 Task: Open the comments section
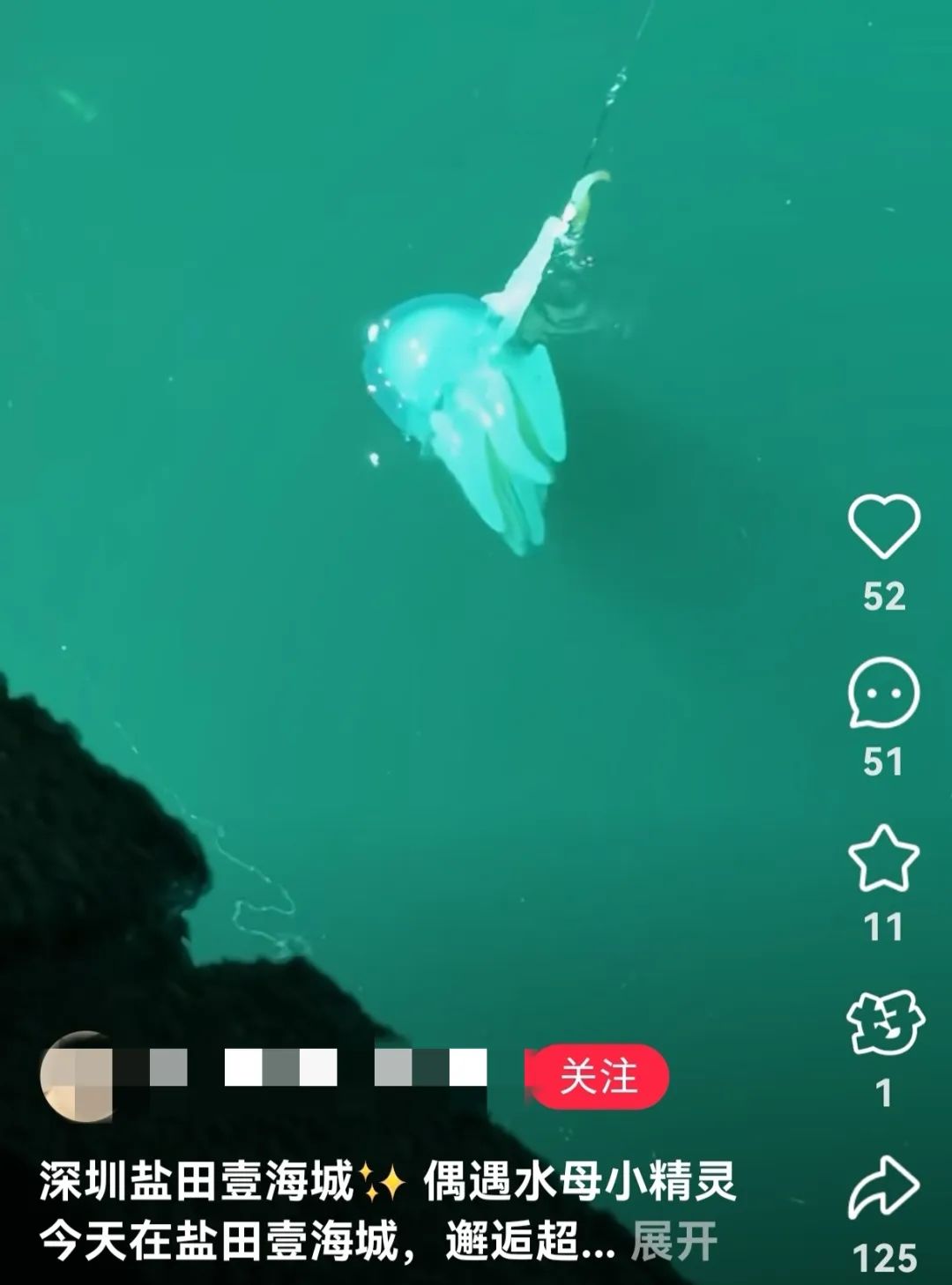(x=884, y=693)
